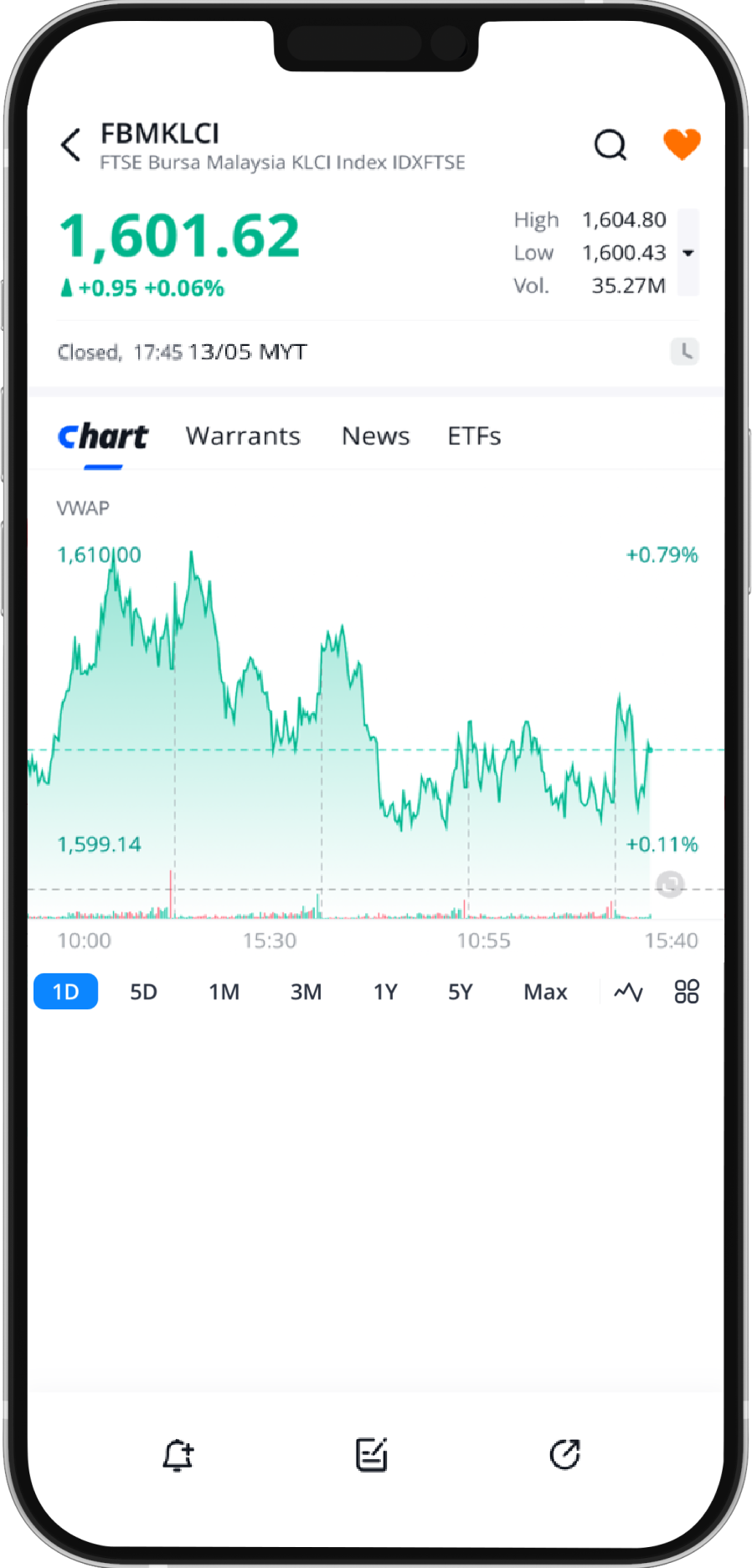Show the 1M chart range
Screen dimensions: 752x1568
coord(224,992)
